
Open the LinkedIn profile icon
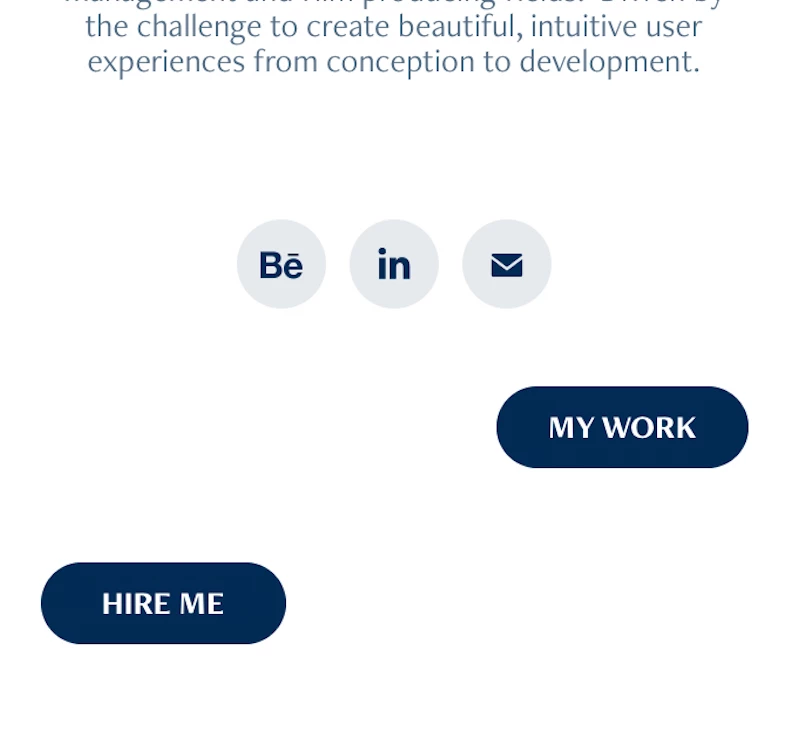[x=394, y=264]
